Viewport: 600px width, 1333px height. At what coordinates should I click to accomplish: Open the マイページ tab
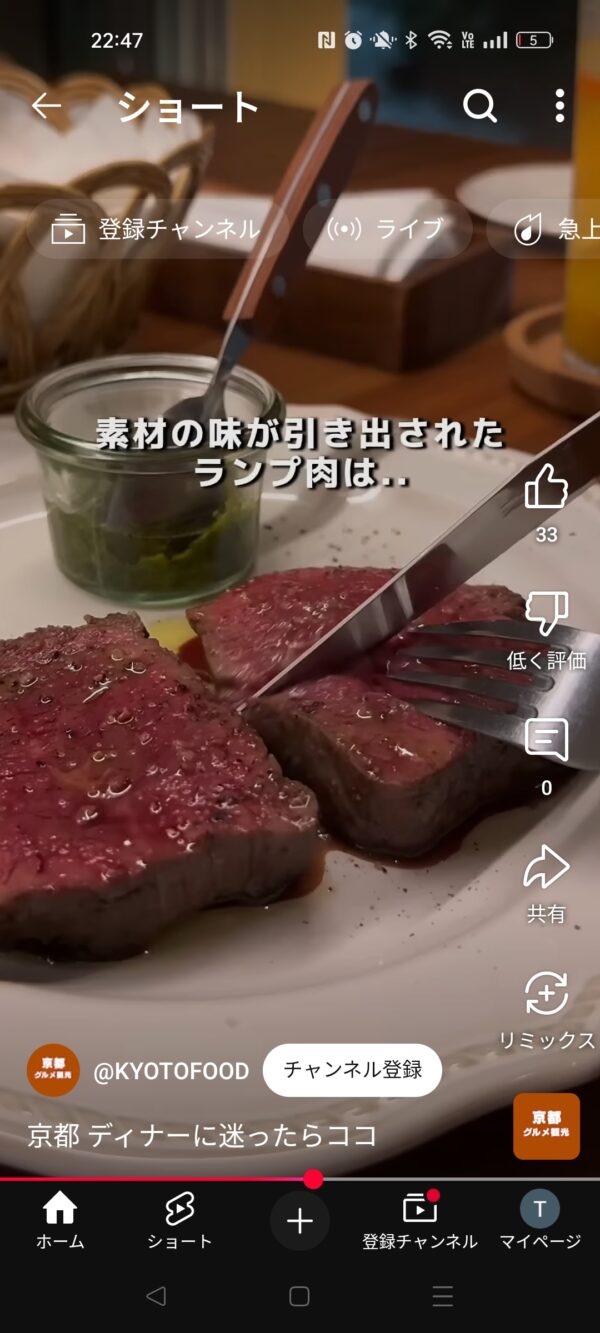(x=540, y=1221)
